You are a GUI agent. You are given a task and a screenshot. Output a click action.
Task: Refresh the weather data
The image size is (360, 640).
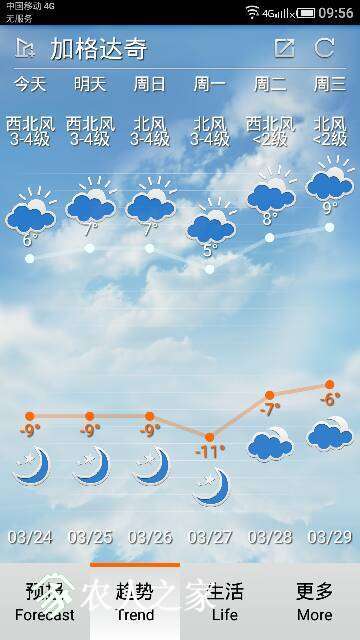[325, 49]
